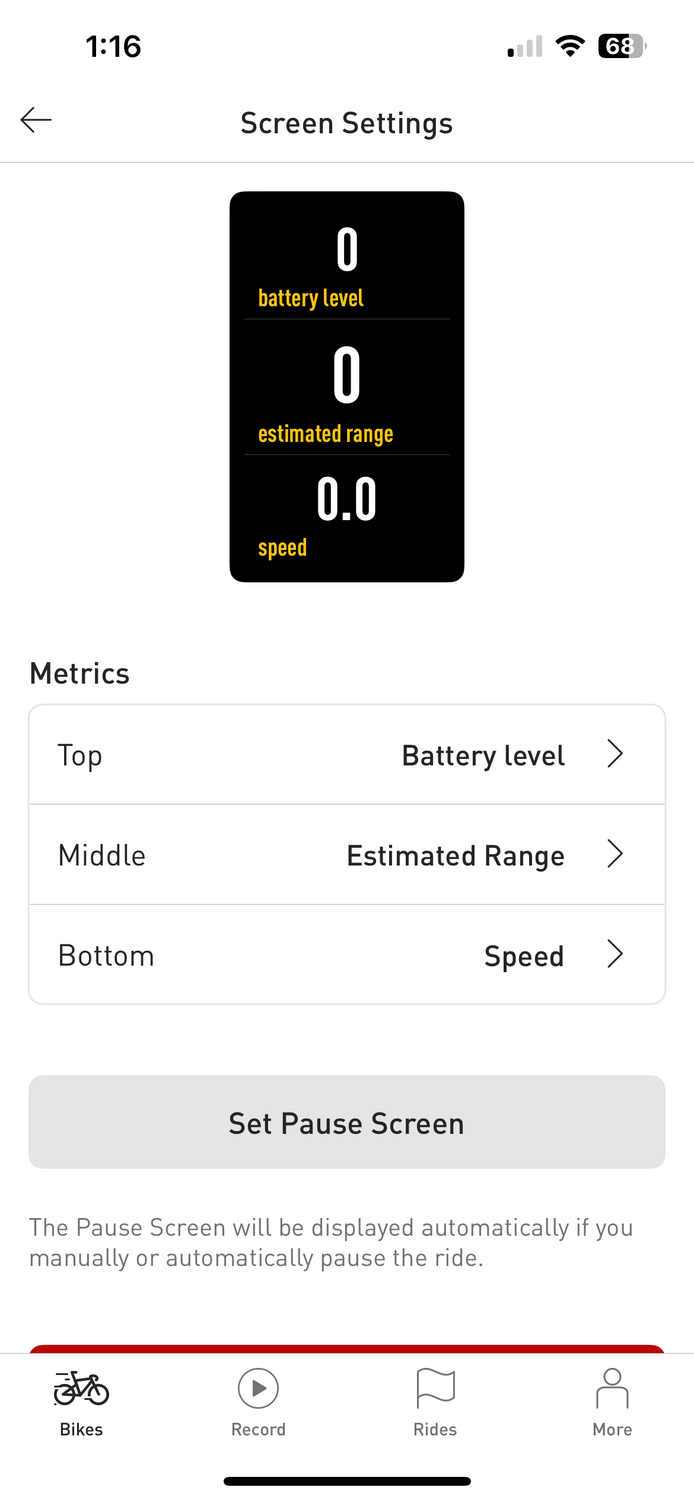
Task: Go back from Screen Settings
Action: [x=36, y=121]
